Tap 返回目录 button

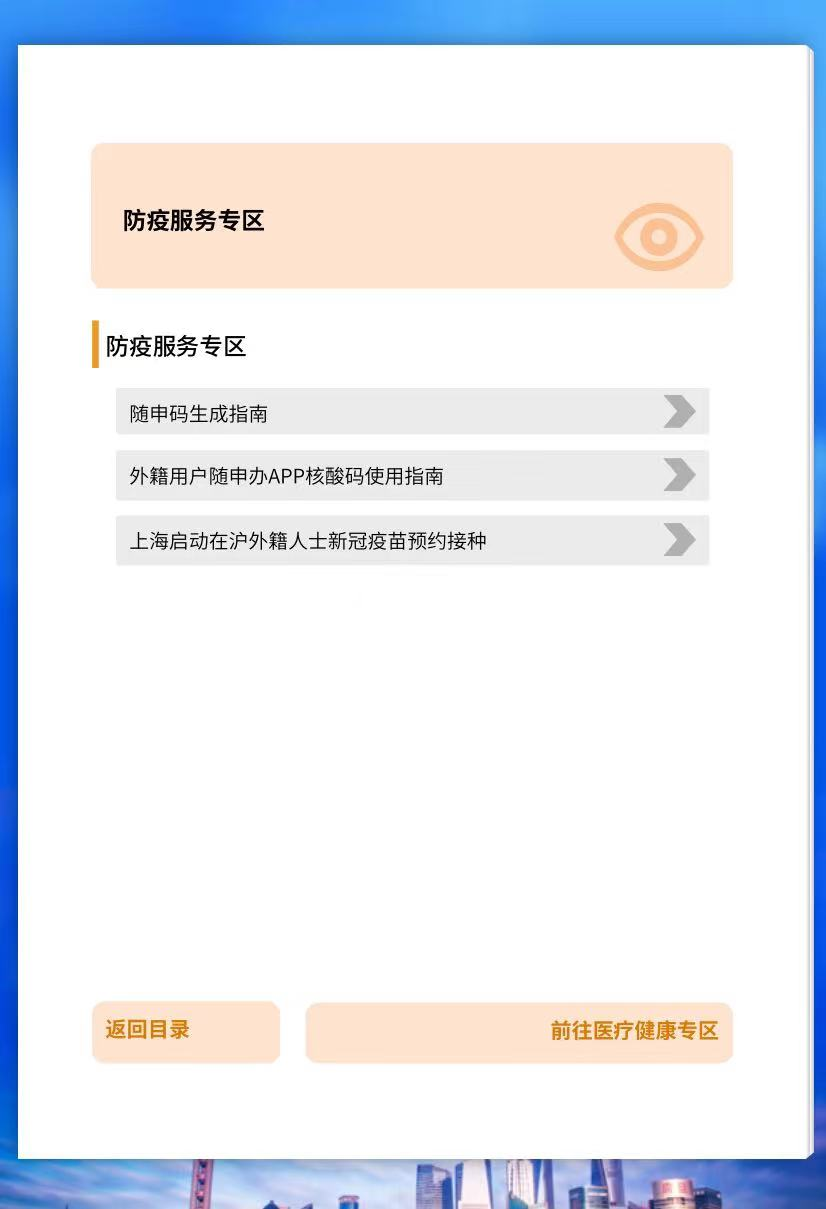(x=186, y=1031)
